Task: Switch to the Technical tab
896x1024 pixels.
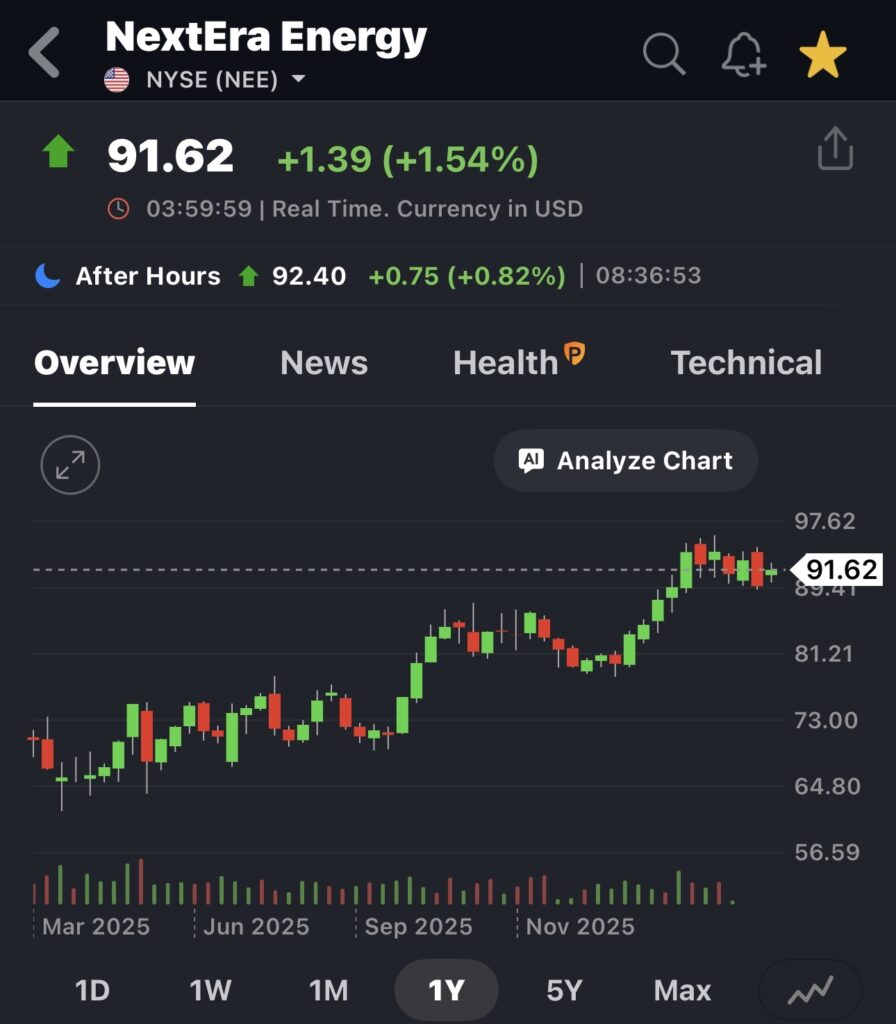Action: coord(746,363)
